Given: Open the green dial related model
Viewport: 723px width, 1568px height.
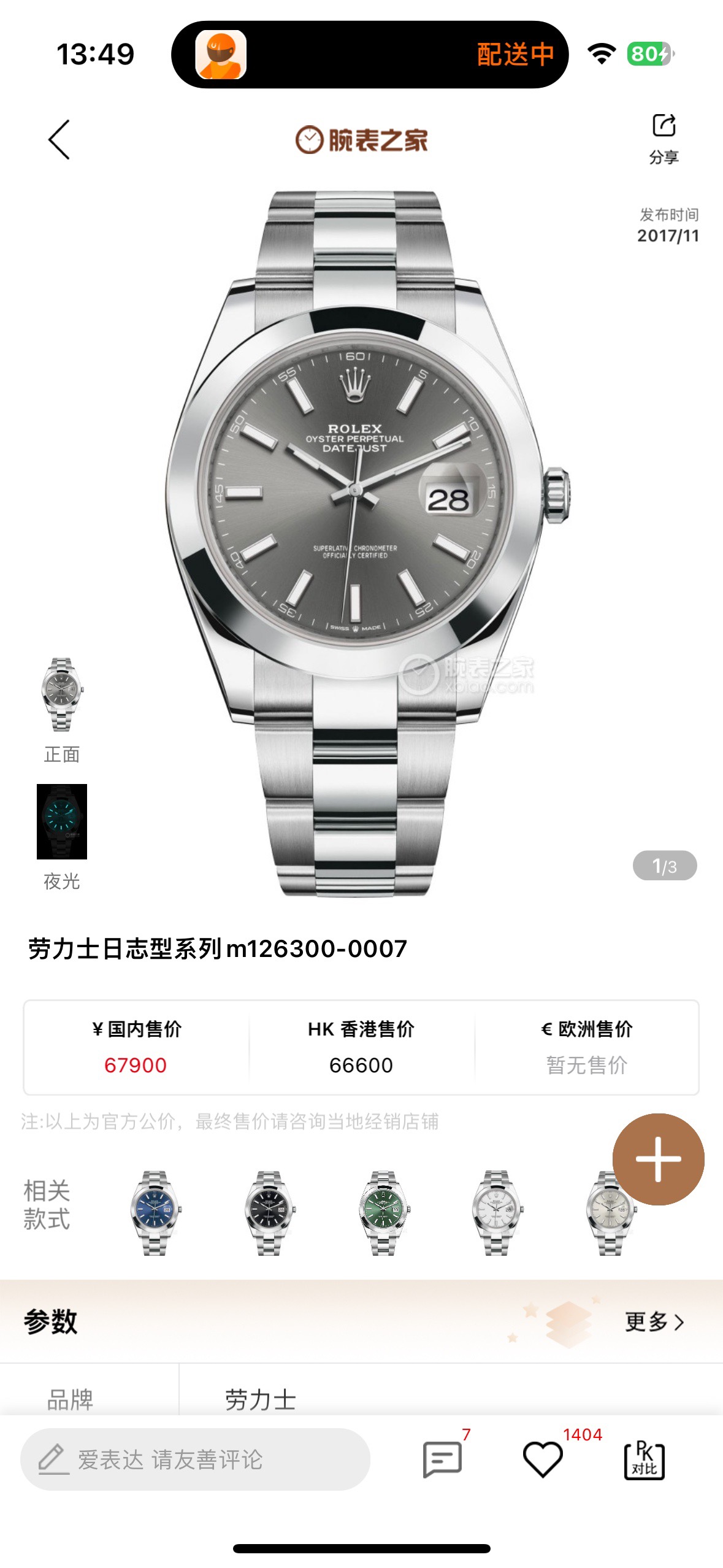Looking at the screenshot, I should click(383, 1212).
